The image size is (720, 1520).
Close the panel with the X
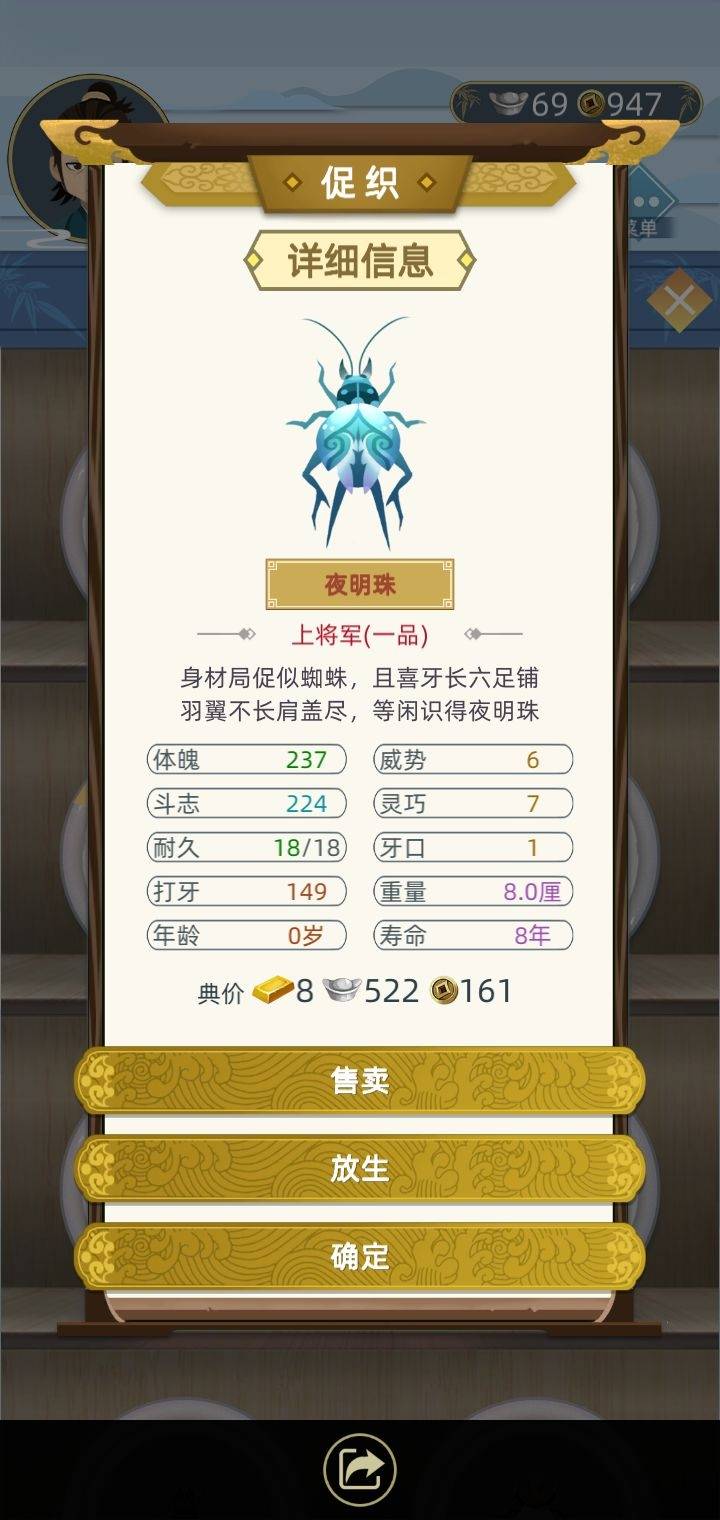[x=679, y=300]
